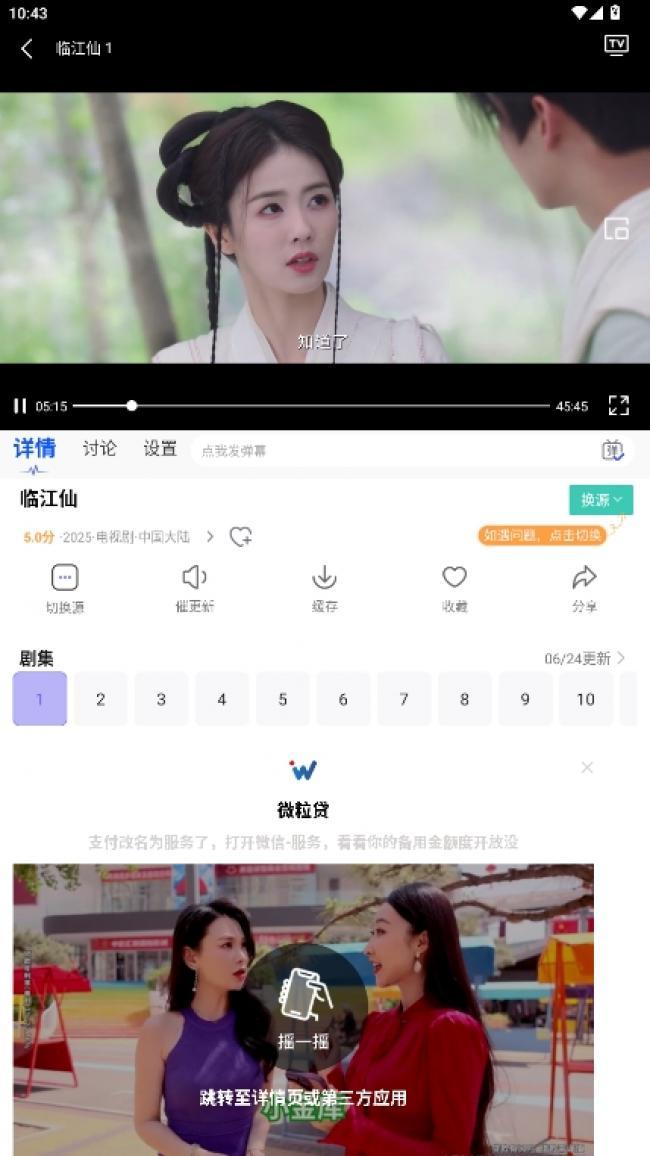Download episode with 缓存
650x1156 pixels.
(324, 587)
